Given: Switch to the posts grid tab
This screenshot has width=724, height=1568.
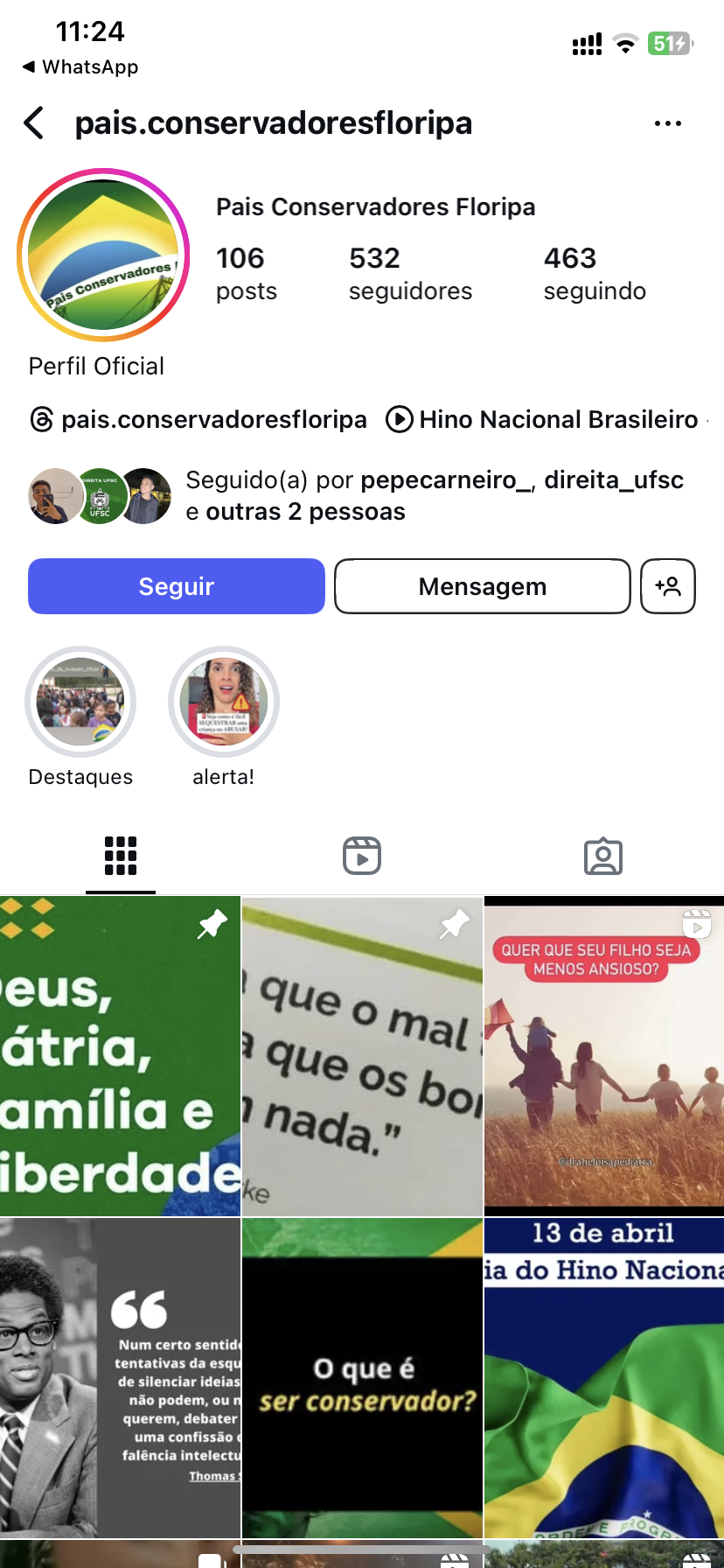Looking at the screenshot, I should 121,856.
